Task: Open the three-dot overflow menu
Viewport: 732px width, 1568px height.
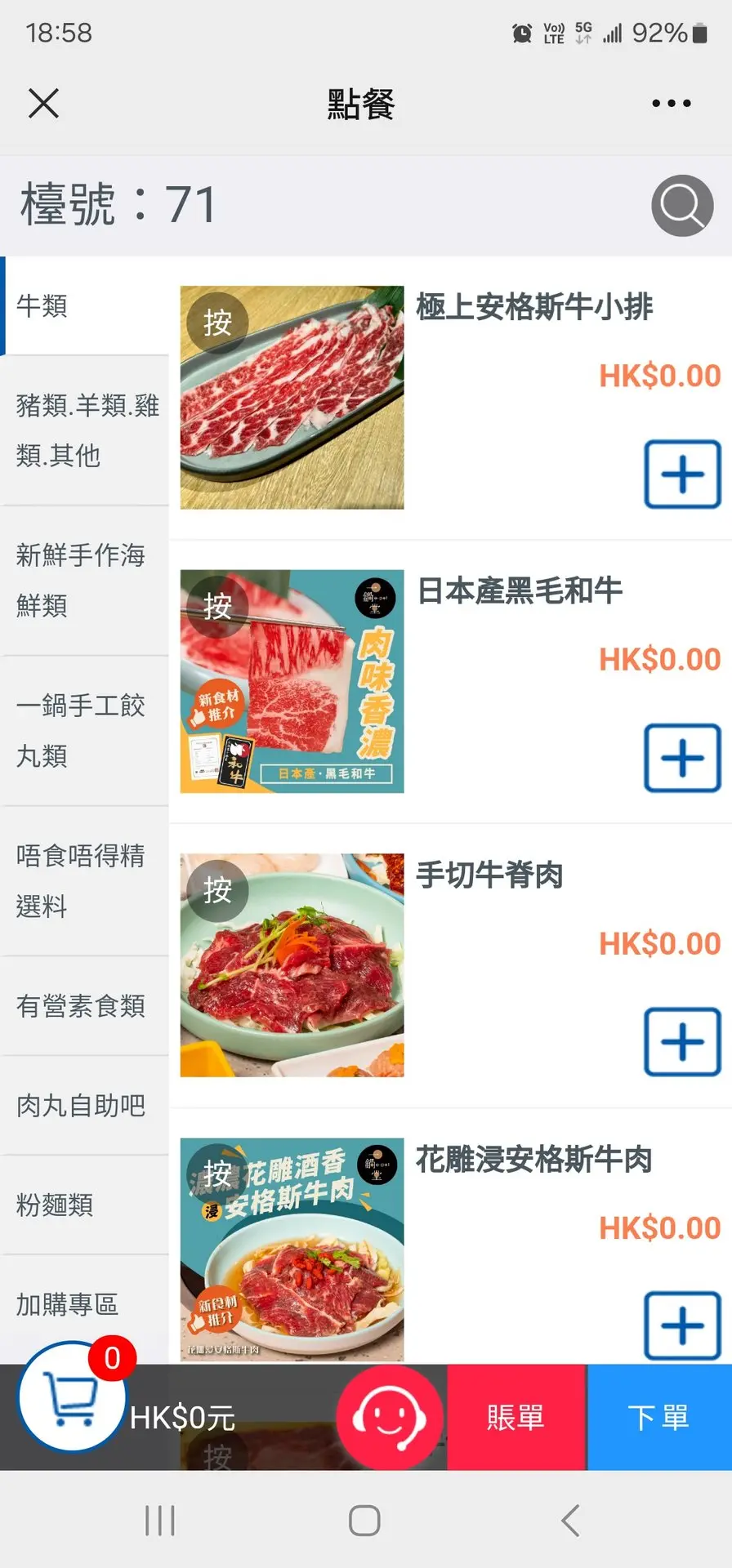Action: point(671,104)
